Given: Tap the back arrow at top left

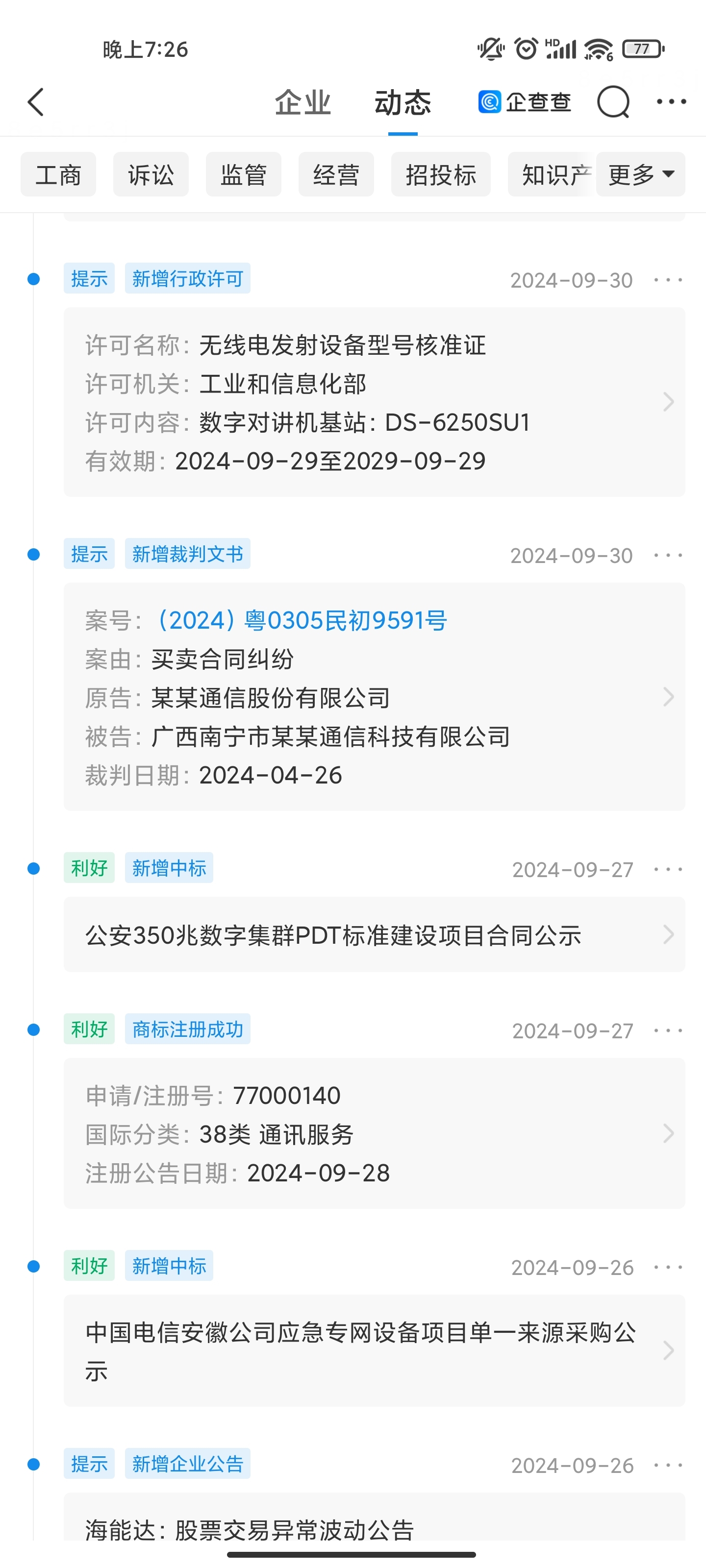Looking at the screenshot, I should click(x=35, y=101).
